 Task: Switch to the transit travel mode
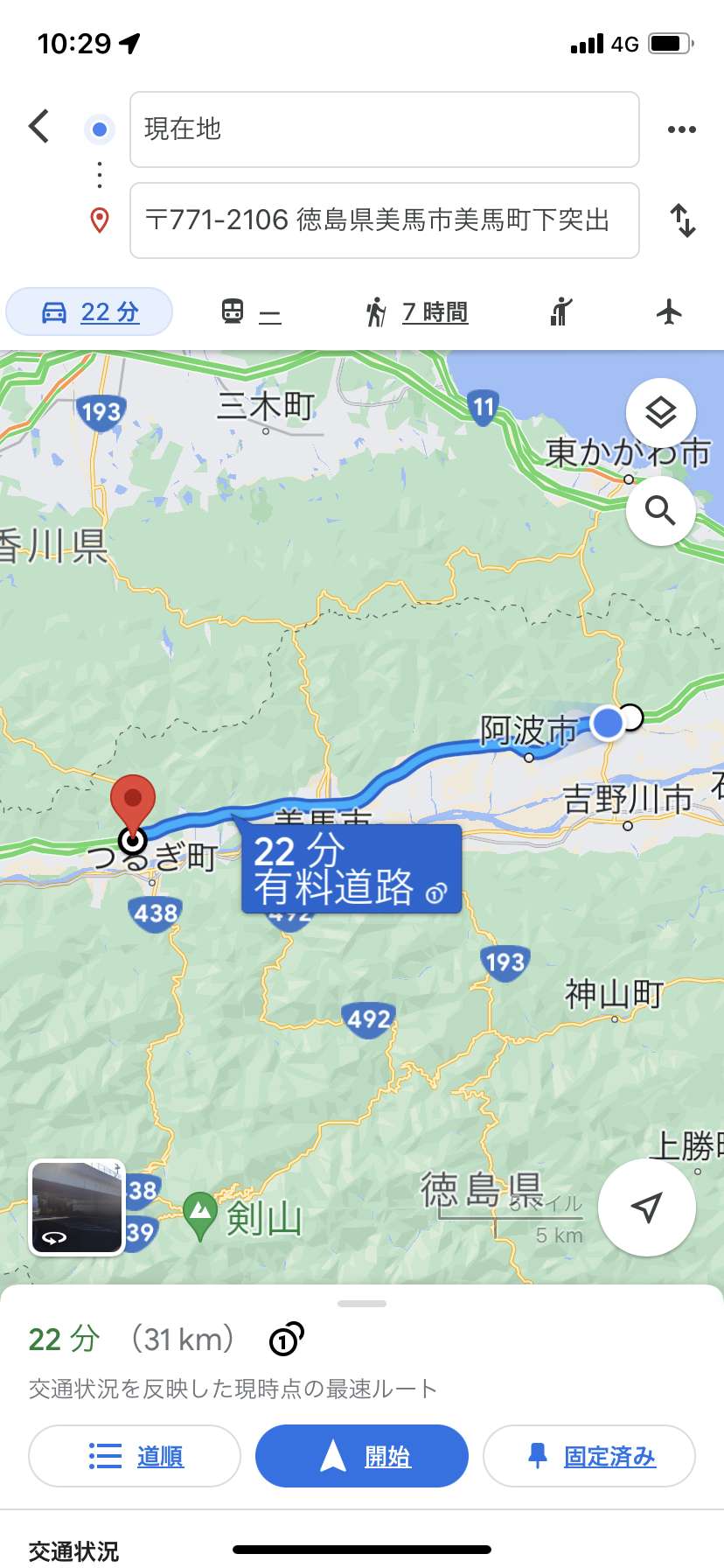[251, 311]
